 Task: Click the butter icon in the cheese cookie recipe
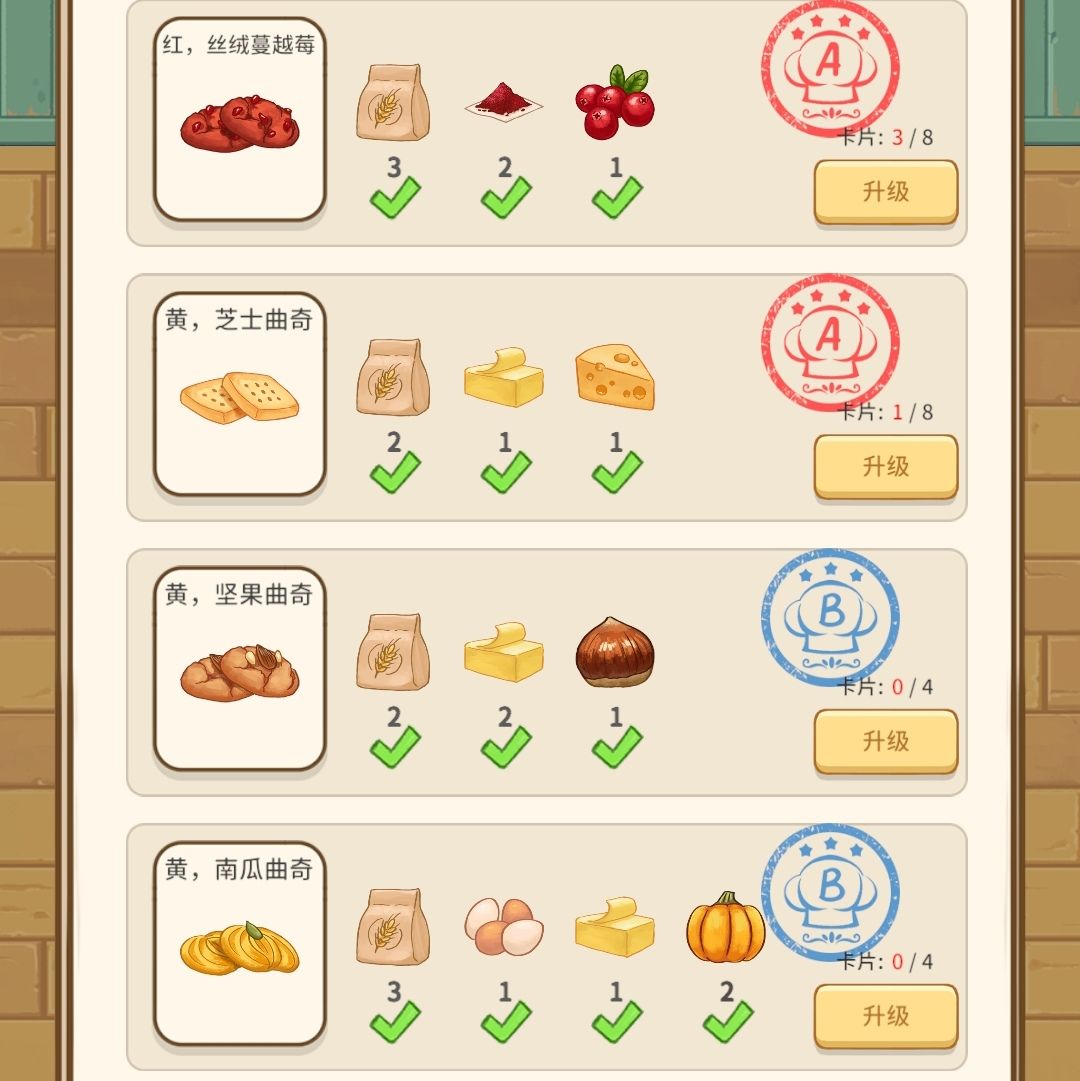(505, 375)
